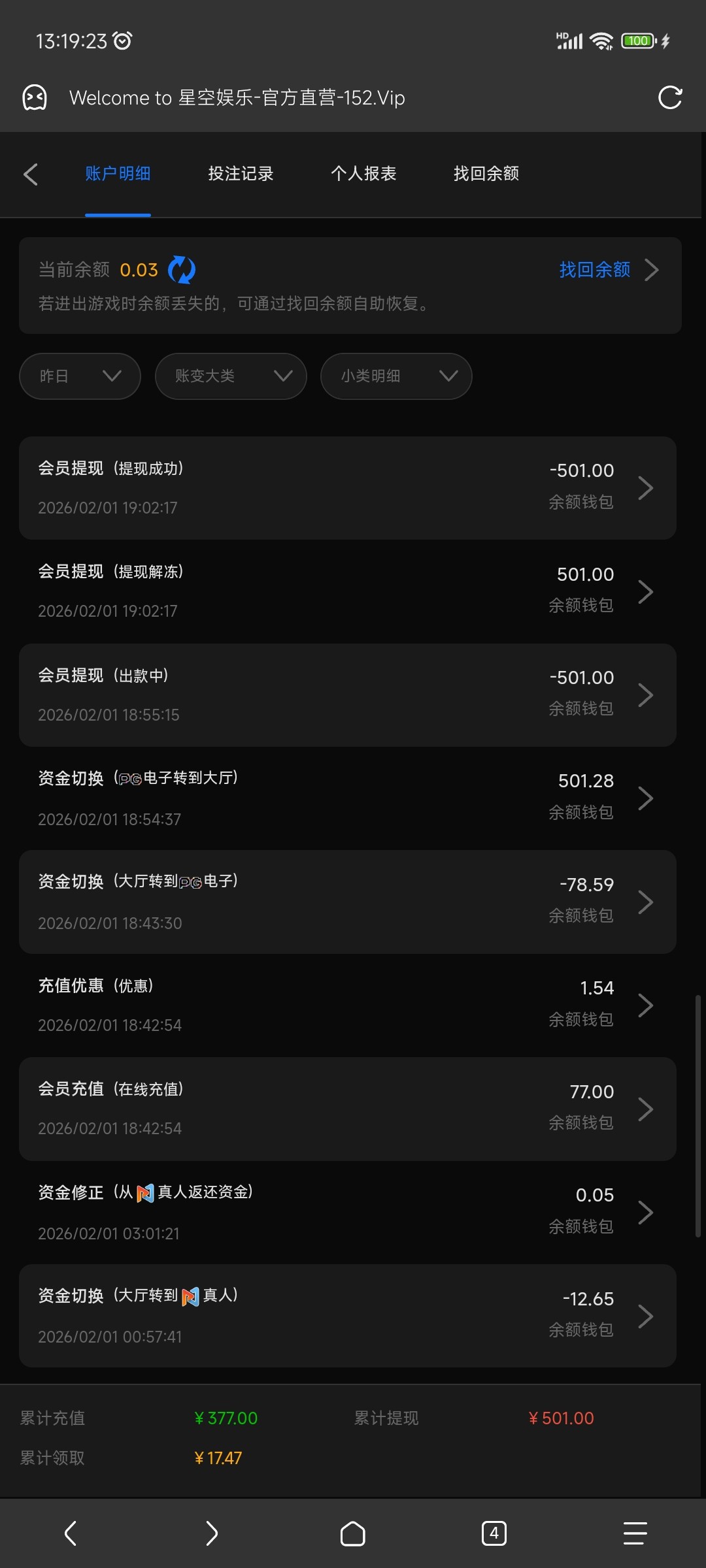Screen dimensions: 706x1568
Task: Open the -12.65 transfer entry
Action: tap(347, 1316)
